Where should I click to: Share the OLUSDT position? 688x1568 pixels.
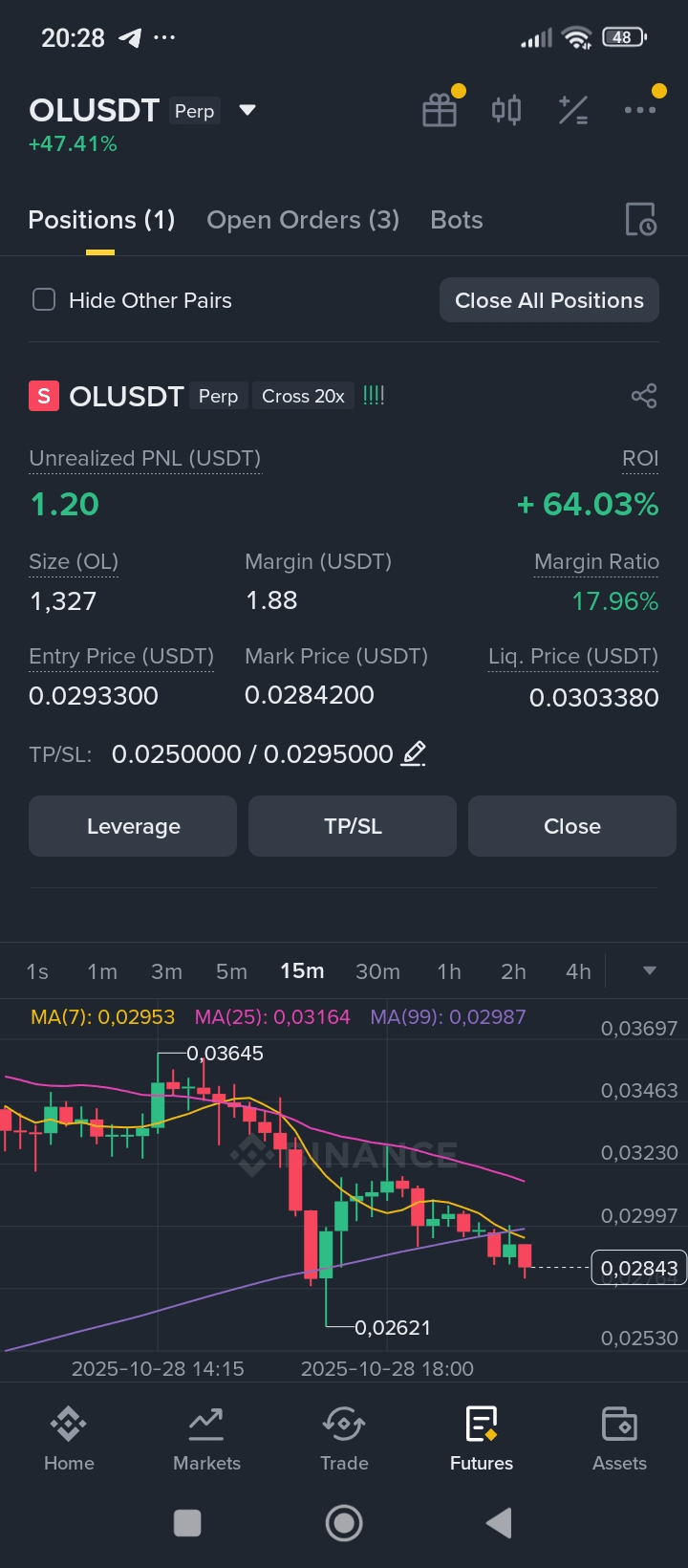click(644, 396)
